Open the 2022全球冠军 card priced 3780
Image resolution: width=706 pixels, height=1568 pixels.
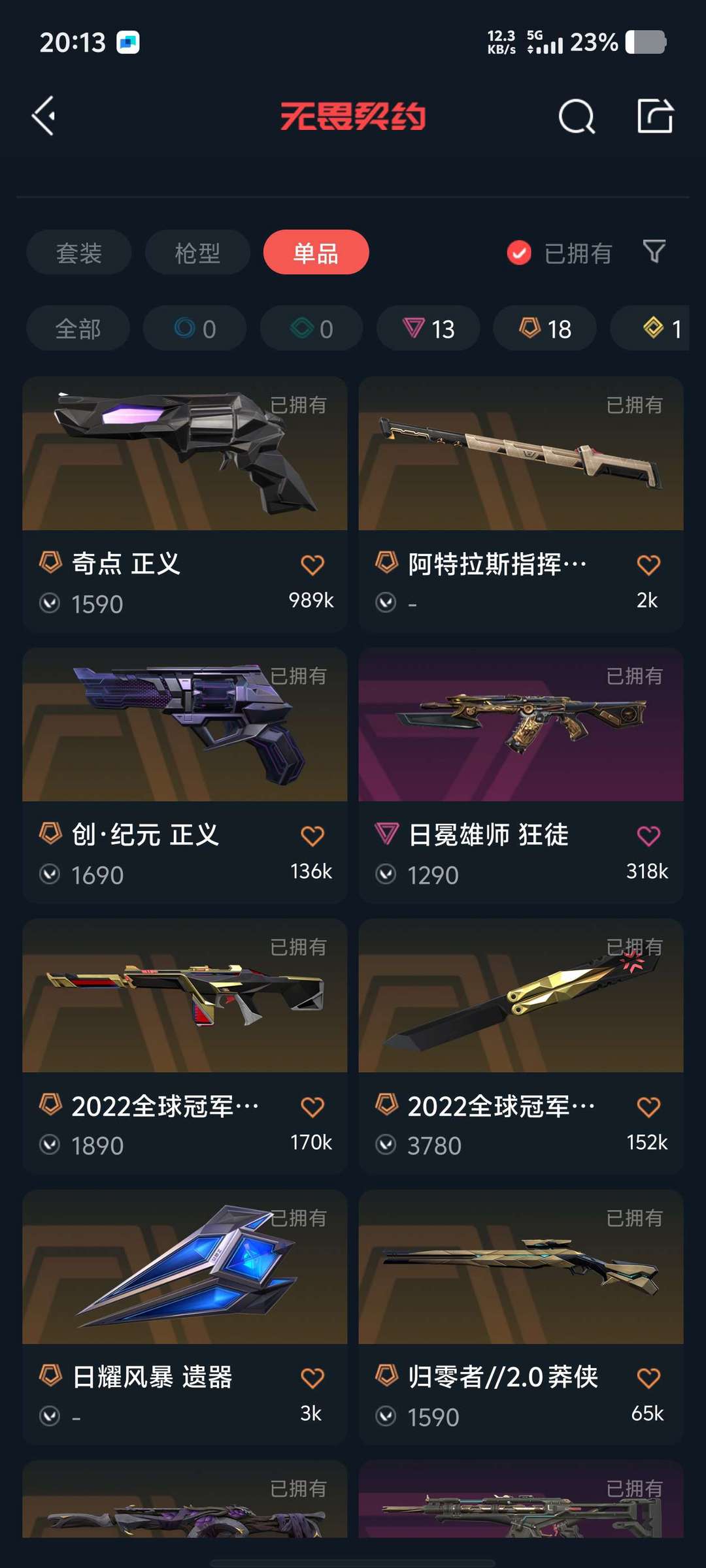click(521, 1047)
